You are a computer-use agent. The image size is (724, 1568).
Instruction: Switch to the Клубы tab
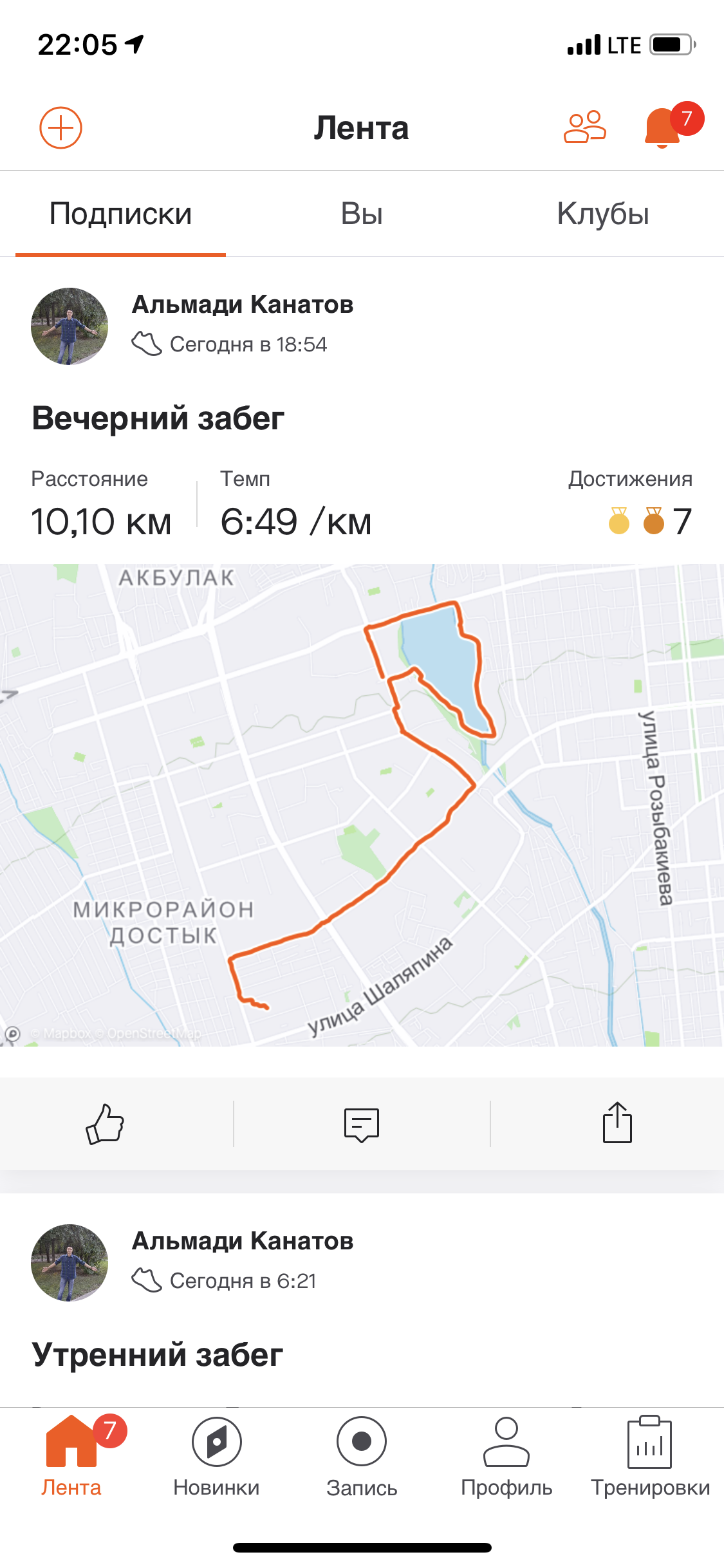602,214
